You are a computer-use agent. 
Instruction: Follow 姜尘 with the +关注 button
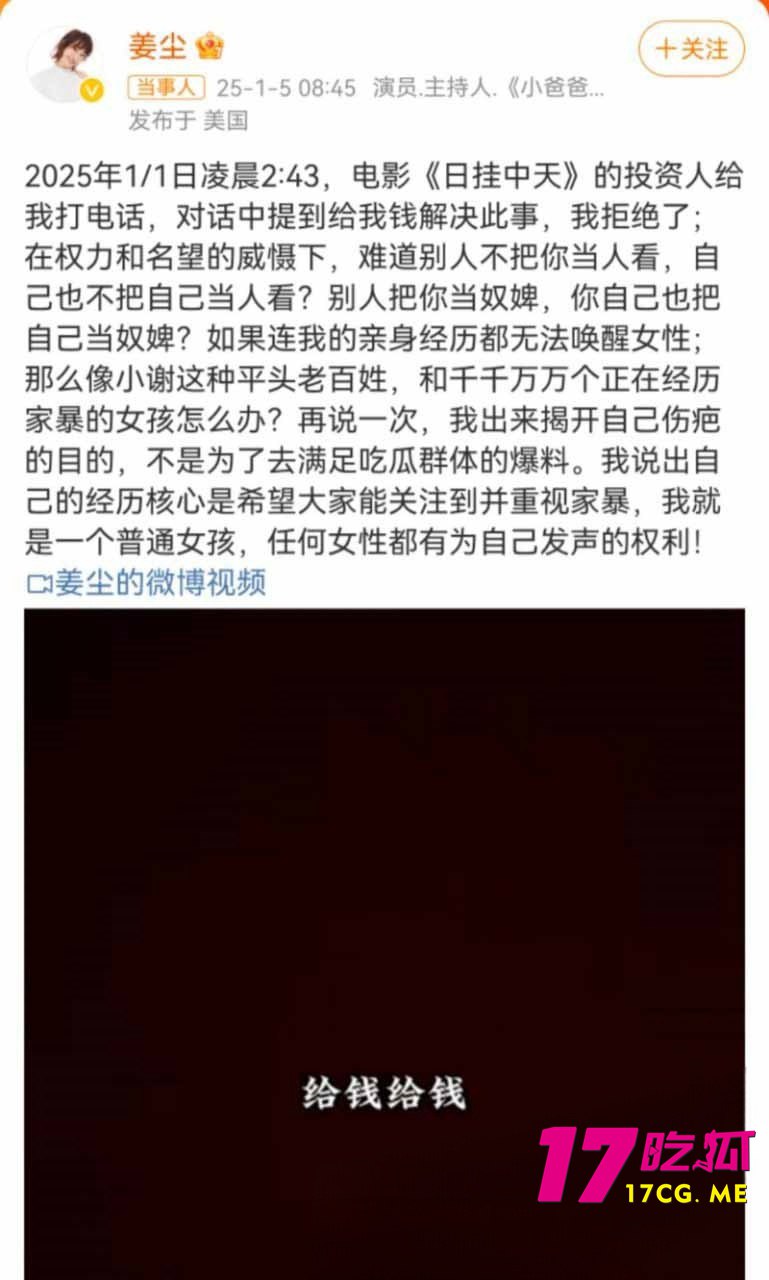tap(691, 48)
